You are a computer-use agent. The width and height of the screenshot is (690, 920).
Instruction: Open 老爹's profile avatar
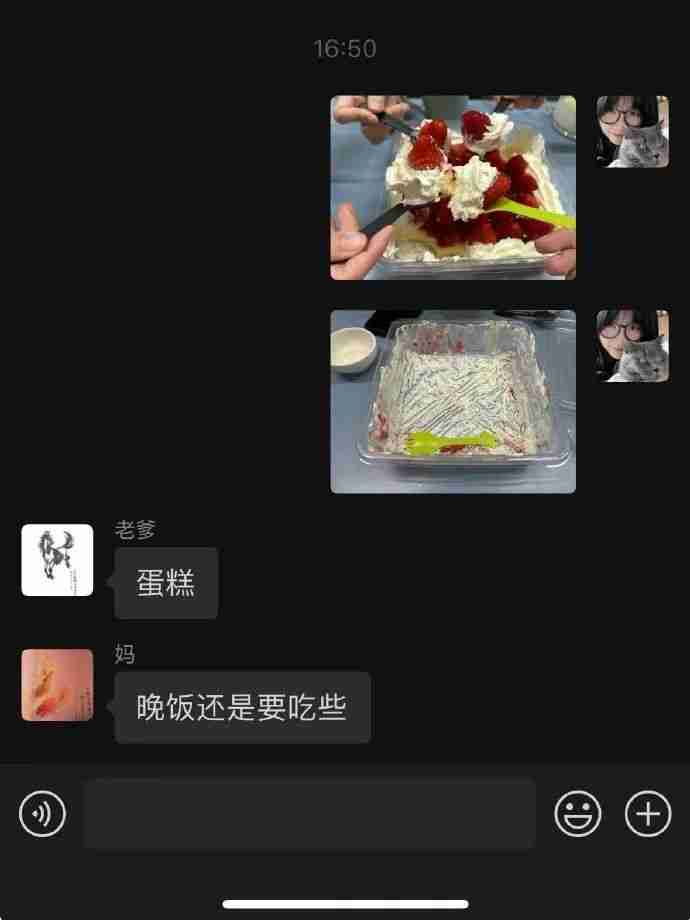(x=57, y=560)
